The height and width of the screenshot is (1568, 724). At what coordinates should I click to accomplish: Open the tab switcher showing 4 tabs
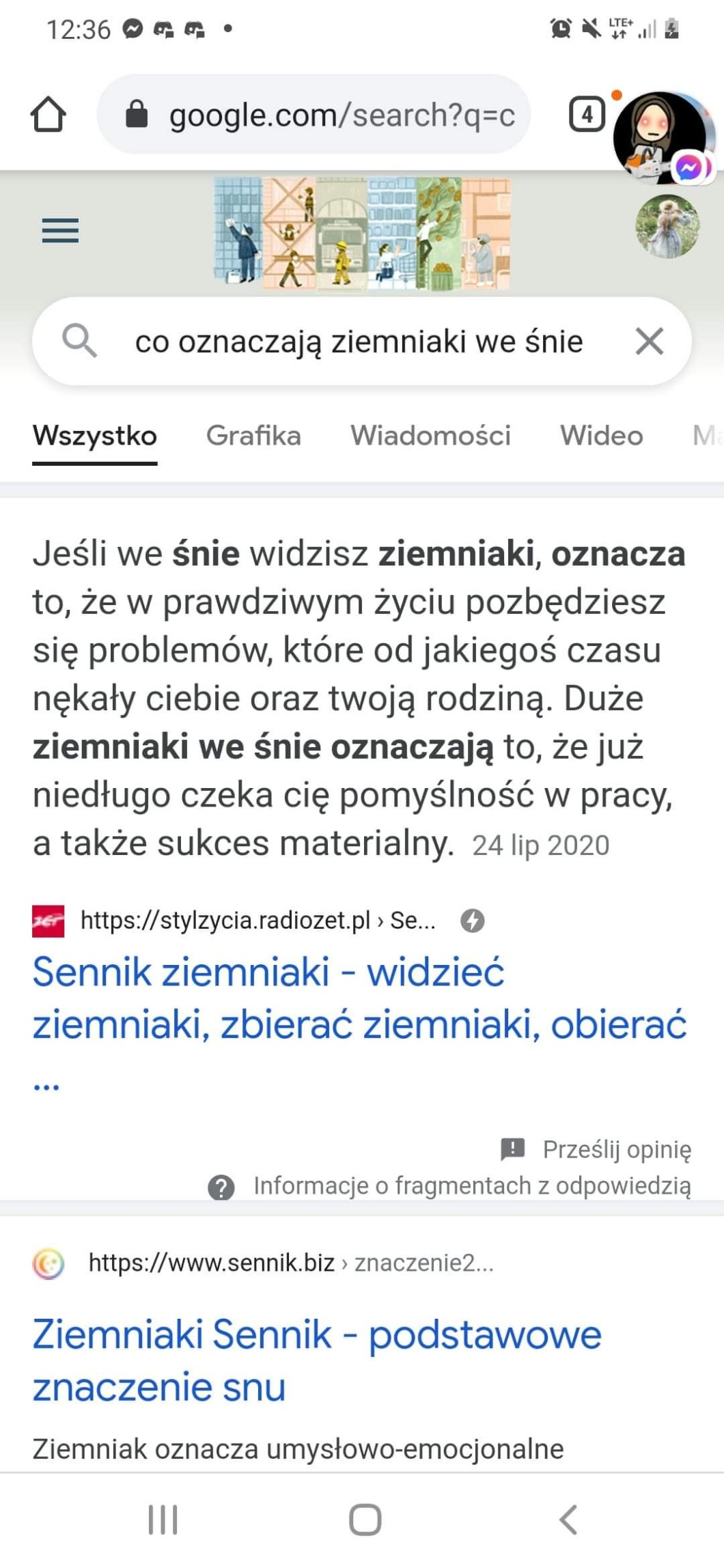pyautogui.click(x=587, y=114)
